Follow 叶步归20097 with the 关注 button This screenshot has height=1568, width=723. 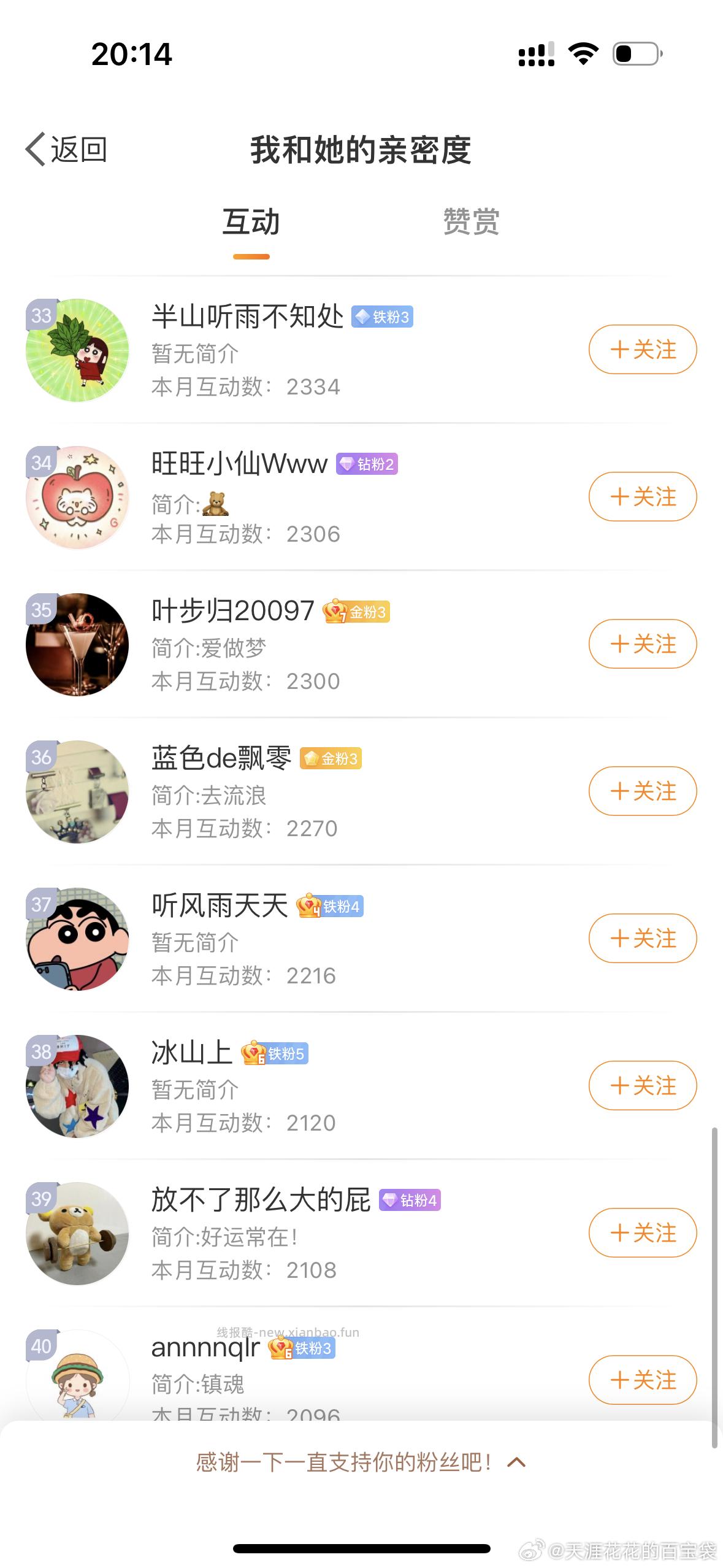click(642, 644)
